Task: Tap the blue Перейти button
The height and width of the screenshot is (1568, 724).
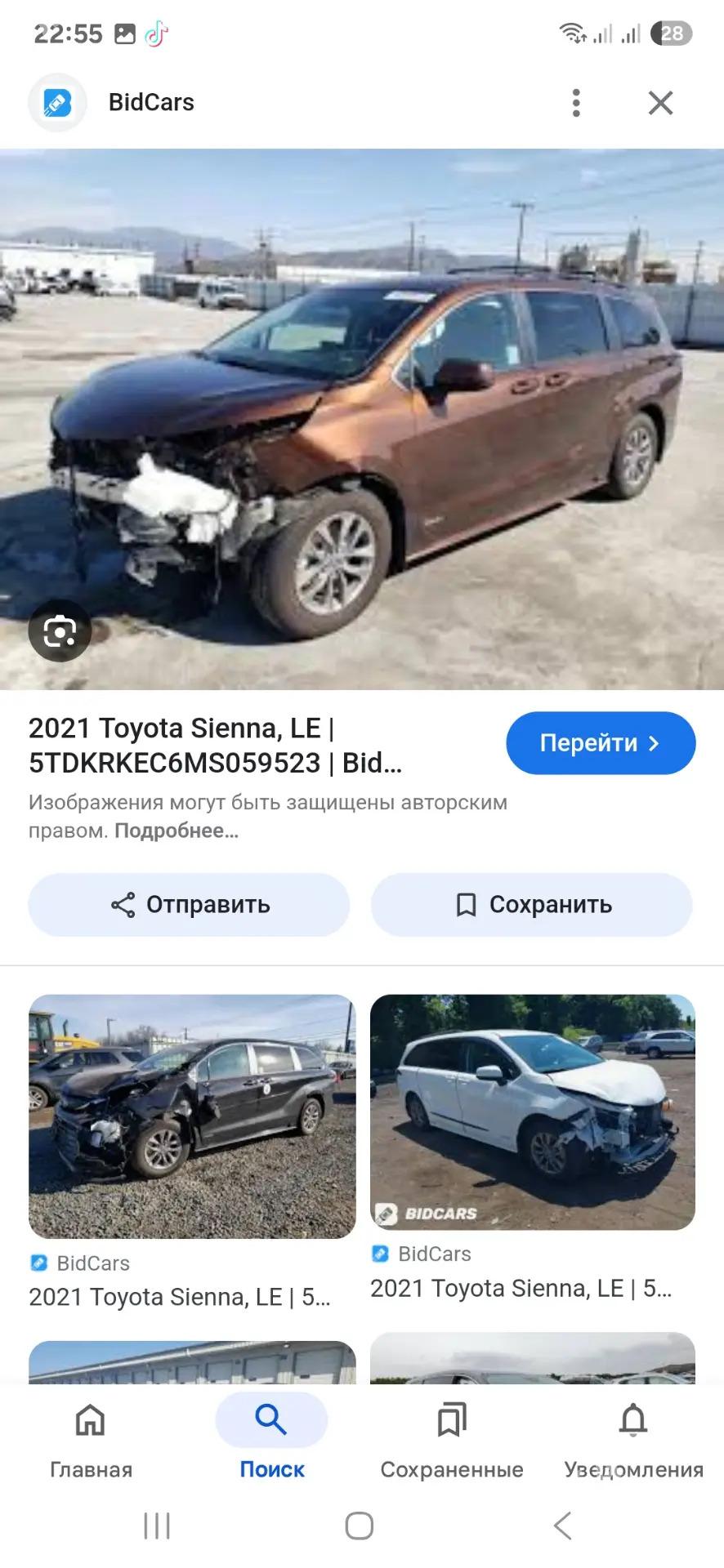Action: (601, 743)
